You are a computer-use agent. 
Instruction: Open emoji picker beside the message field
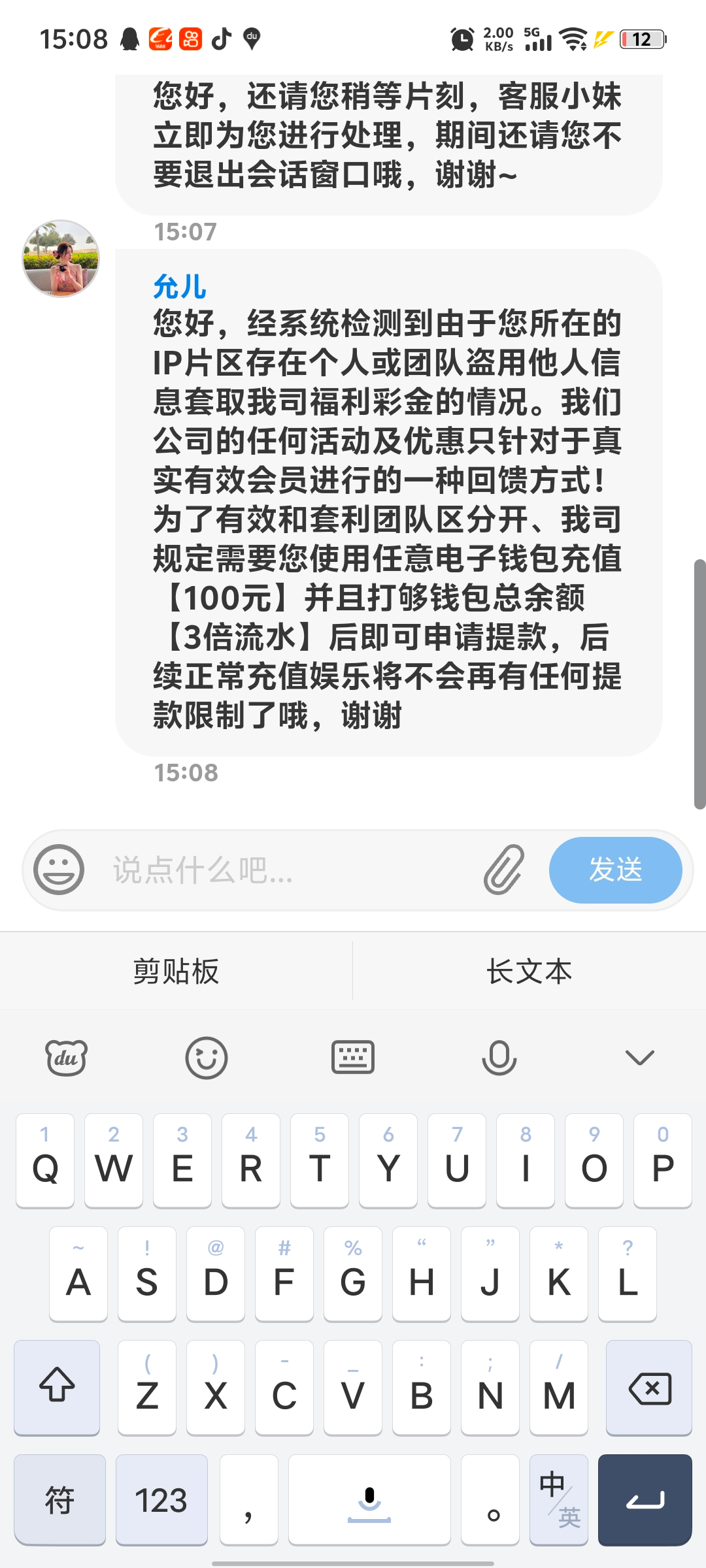[59, 869]
